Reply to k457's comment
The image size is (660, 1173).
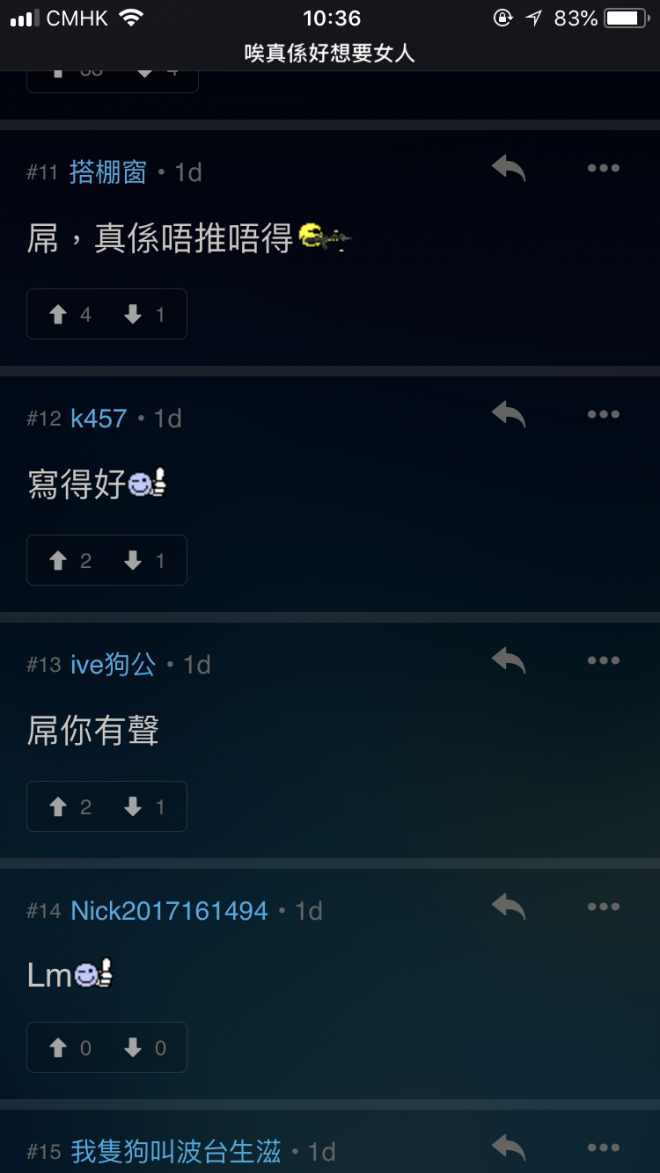click(x=509, y=414)
